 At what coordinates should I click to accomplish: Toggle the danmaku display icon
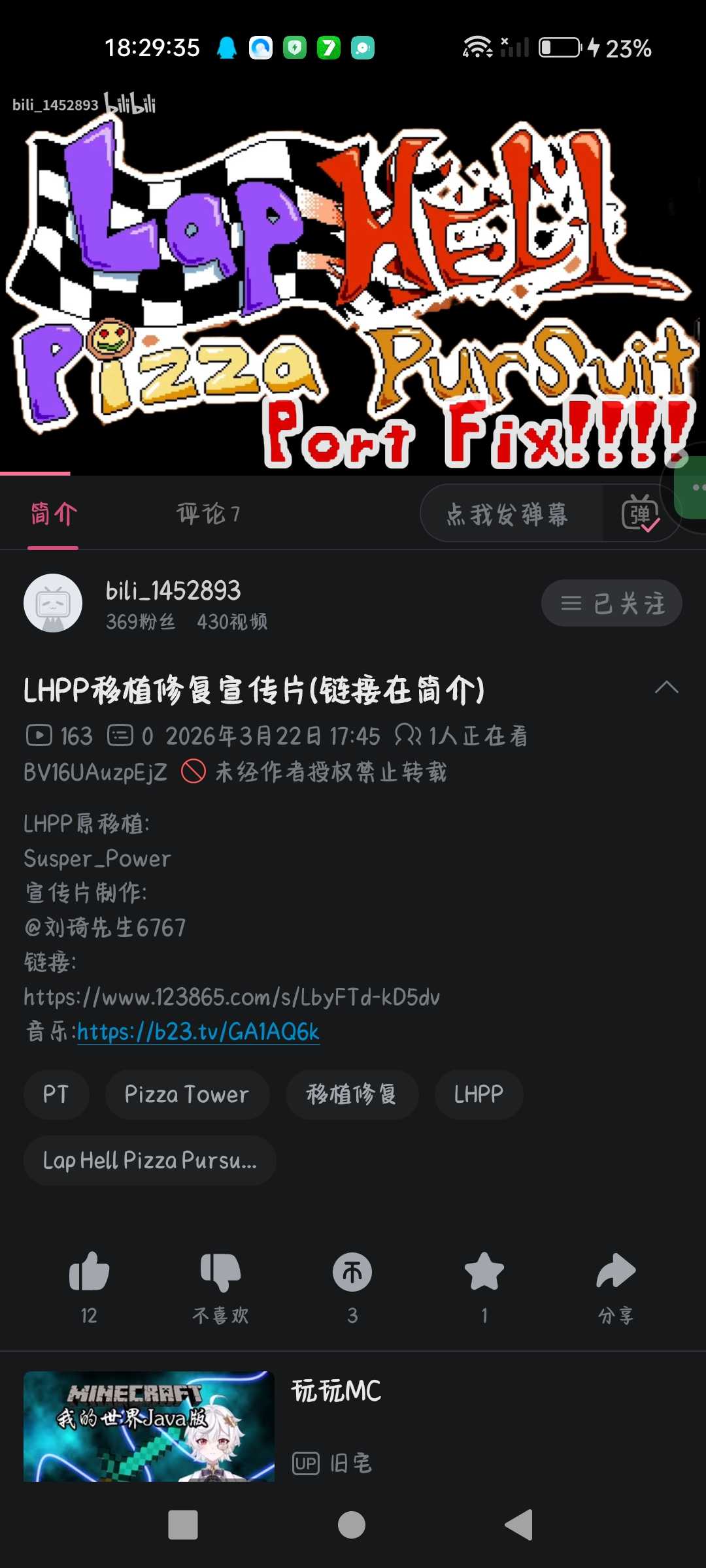point(639,514)
